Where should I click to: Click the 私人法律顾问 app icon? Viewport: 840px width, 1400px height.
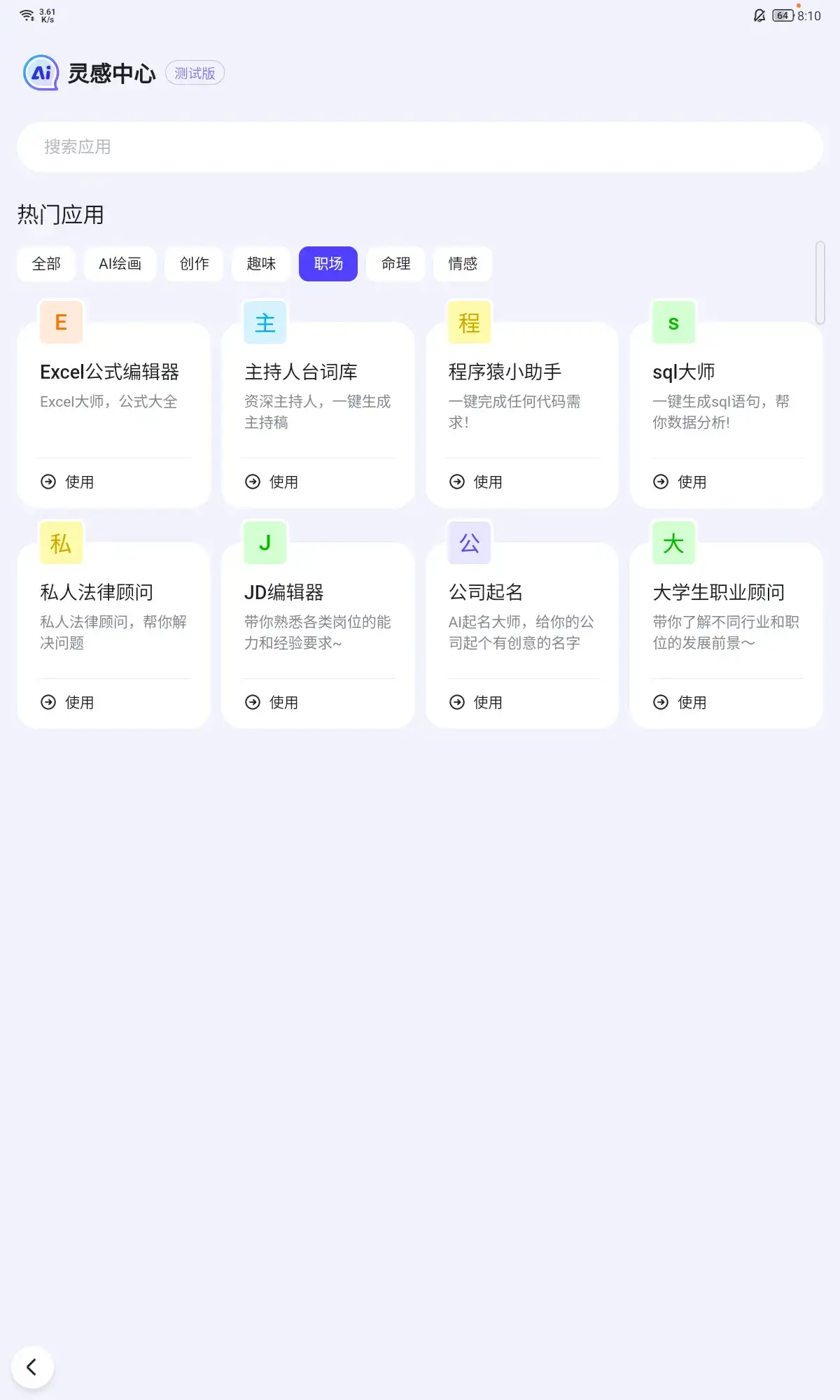tap(61, 542)
